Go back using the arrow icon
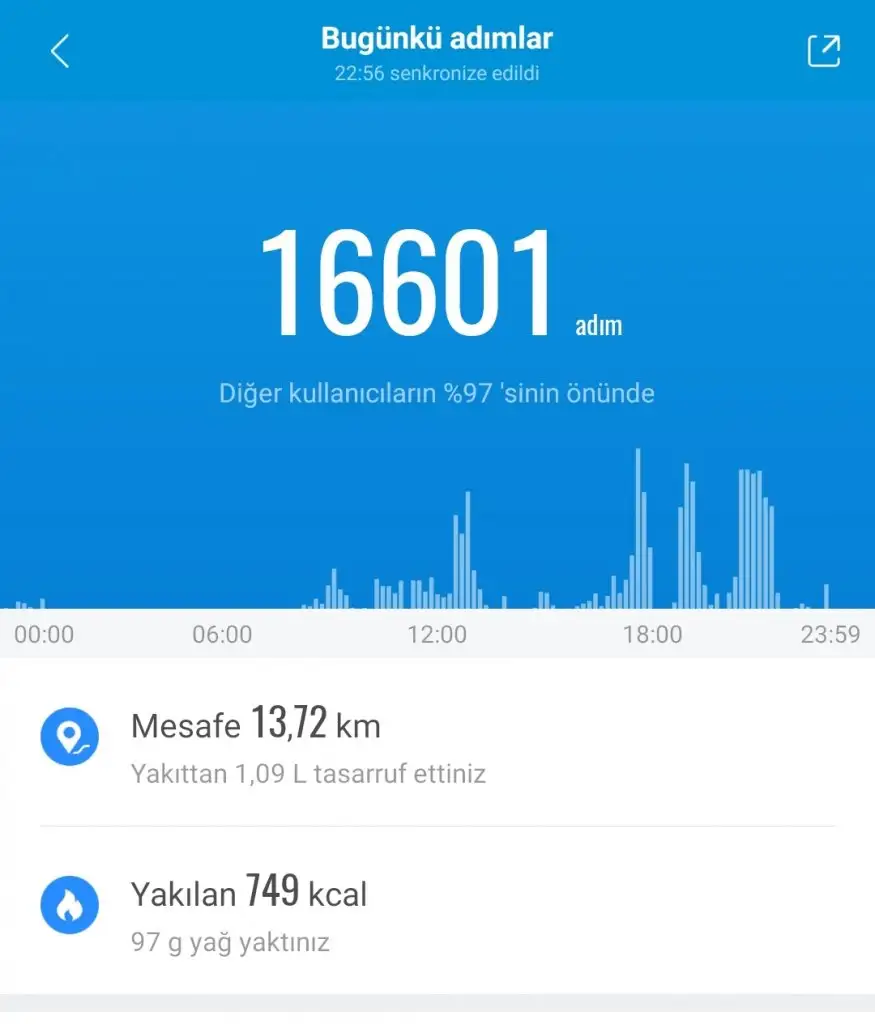Image resolution: width=875 pixels, height=1024 pixels. (60, 51)
